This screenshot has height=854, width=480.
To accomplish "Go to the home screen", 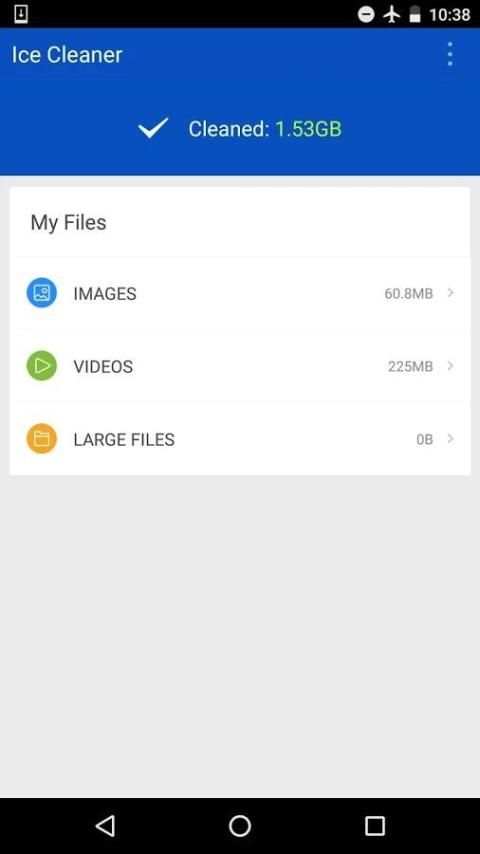I will point(240,826).
